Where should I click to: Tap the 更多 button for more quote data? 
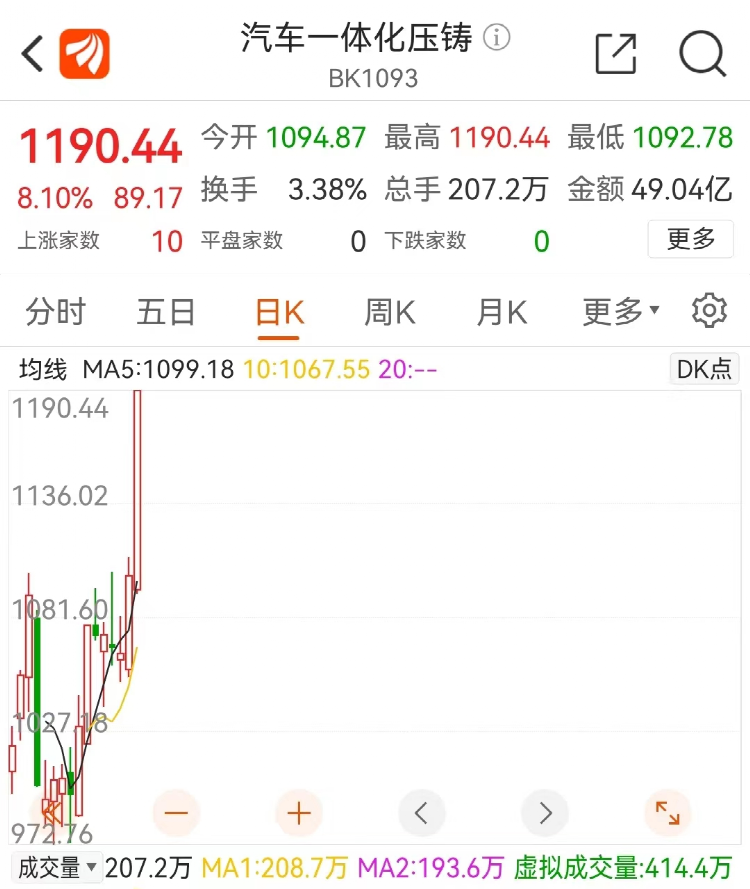click(691, 240)
